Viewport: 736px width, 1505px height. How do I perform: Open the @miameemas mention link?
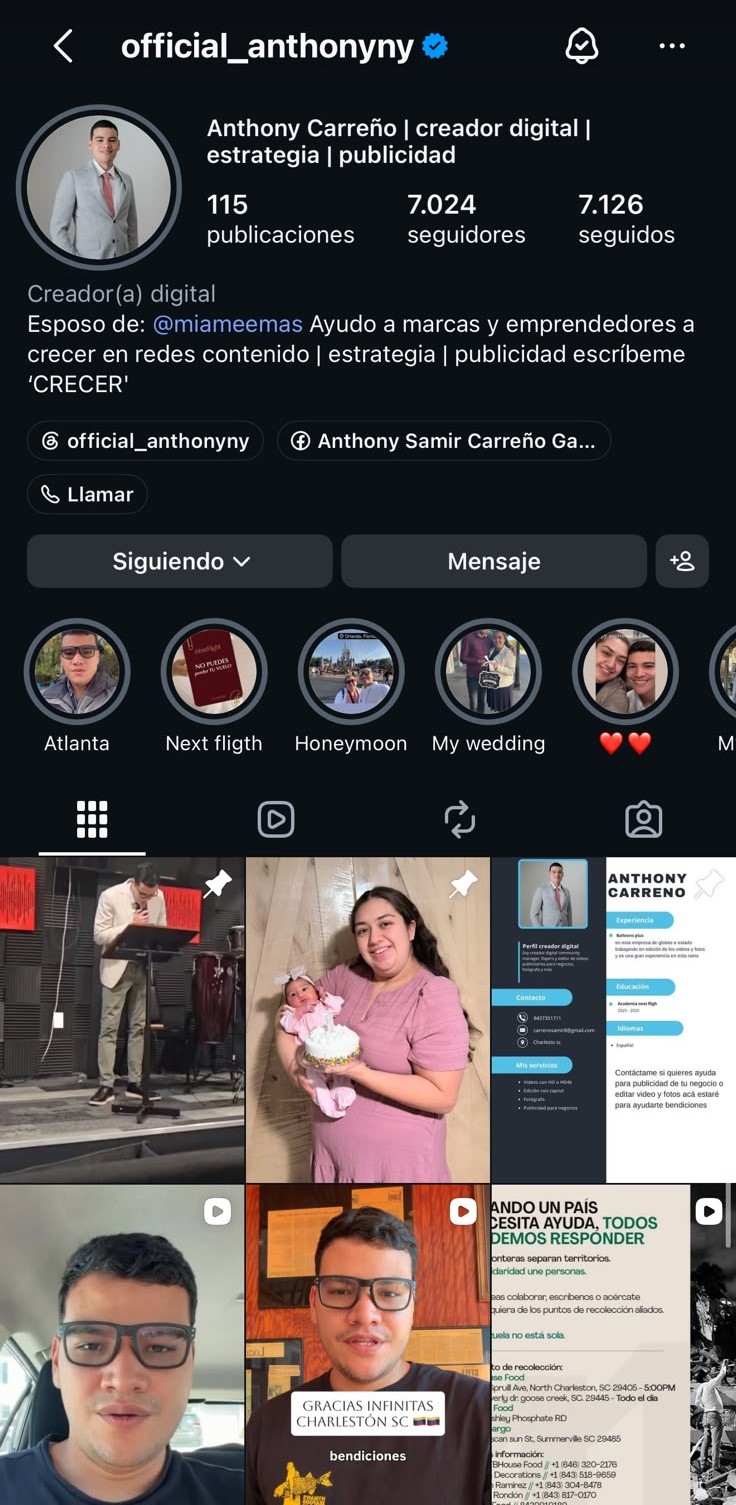tap(227, 324)
